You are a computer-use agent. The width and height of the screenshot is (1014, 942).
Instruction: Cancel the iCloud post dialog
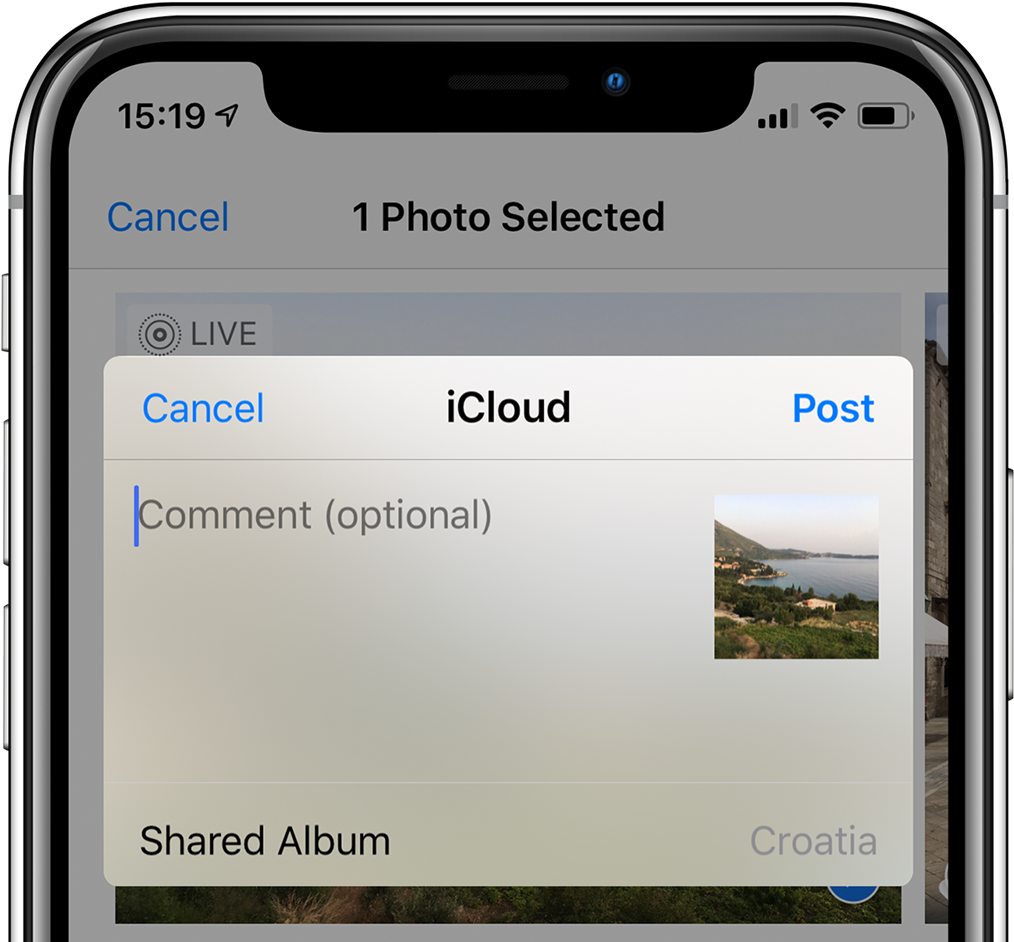point(203,408)
